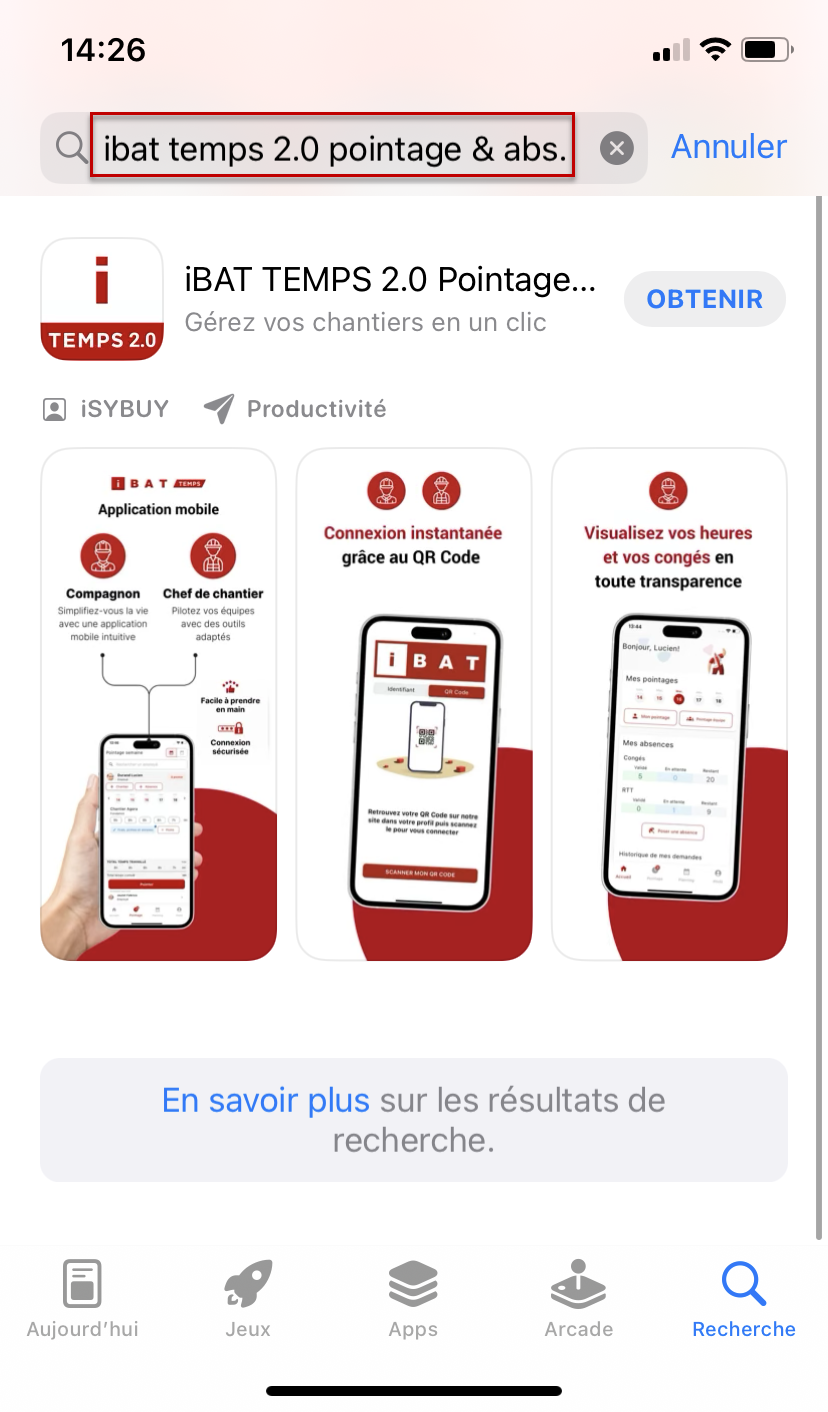This screenshot has width=828, height=1412.
Task: Open the Arcade tab
Action: (x=578, y=1298)
